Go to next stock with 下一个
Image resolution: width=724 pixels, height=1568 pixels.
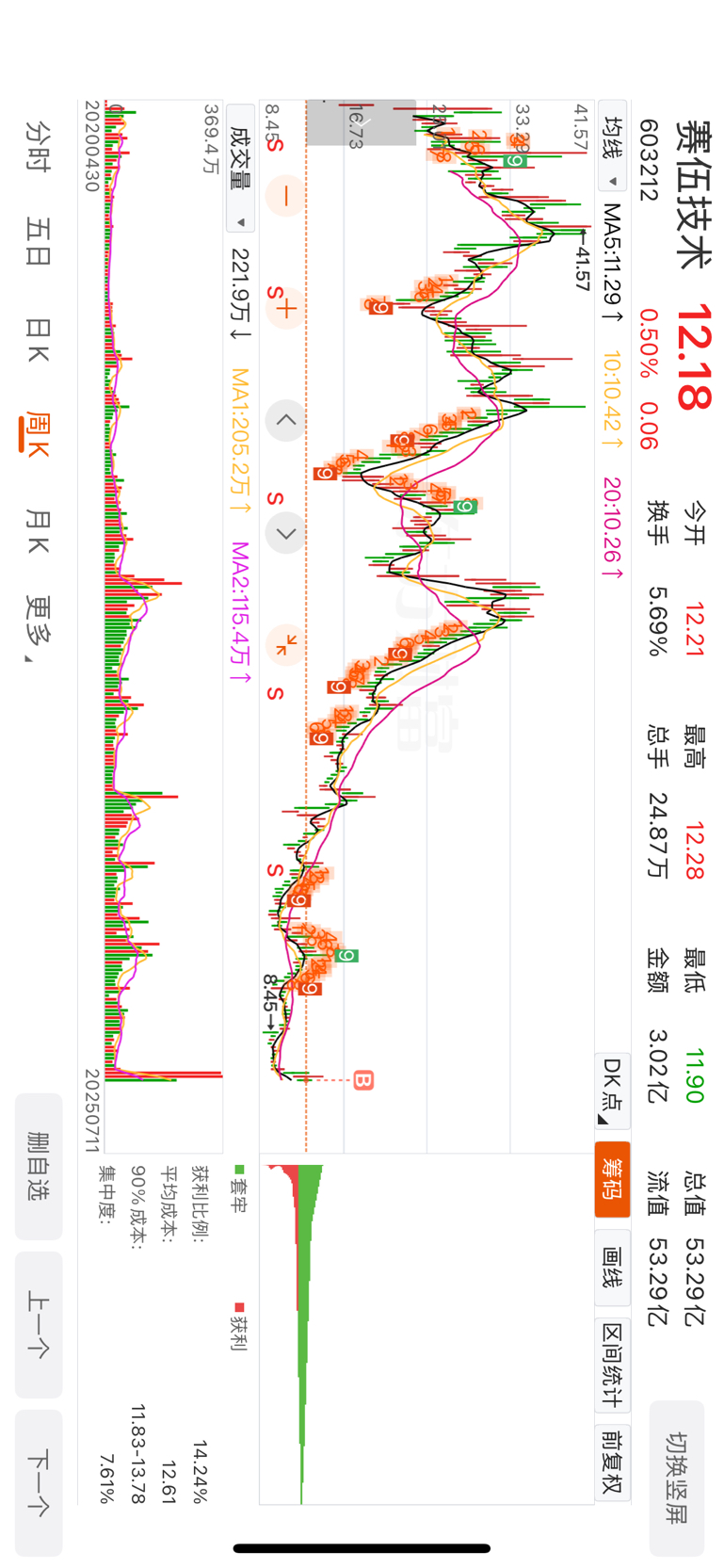pos(39,1482)
